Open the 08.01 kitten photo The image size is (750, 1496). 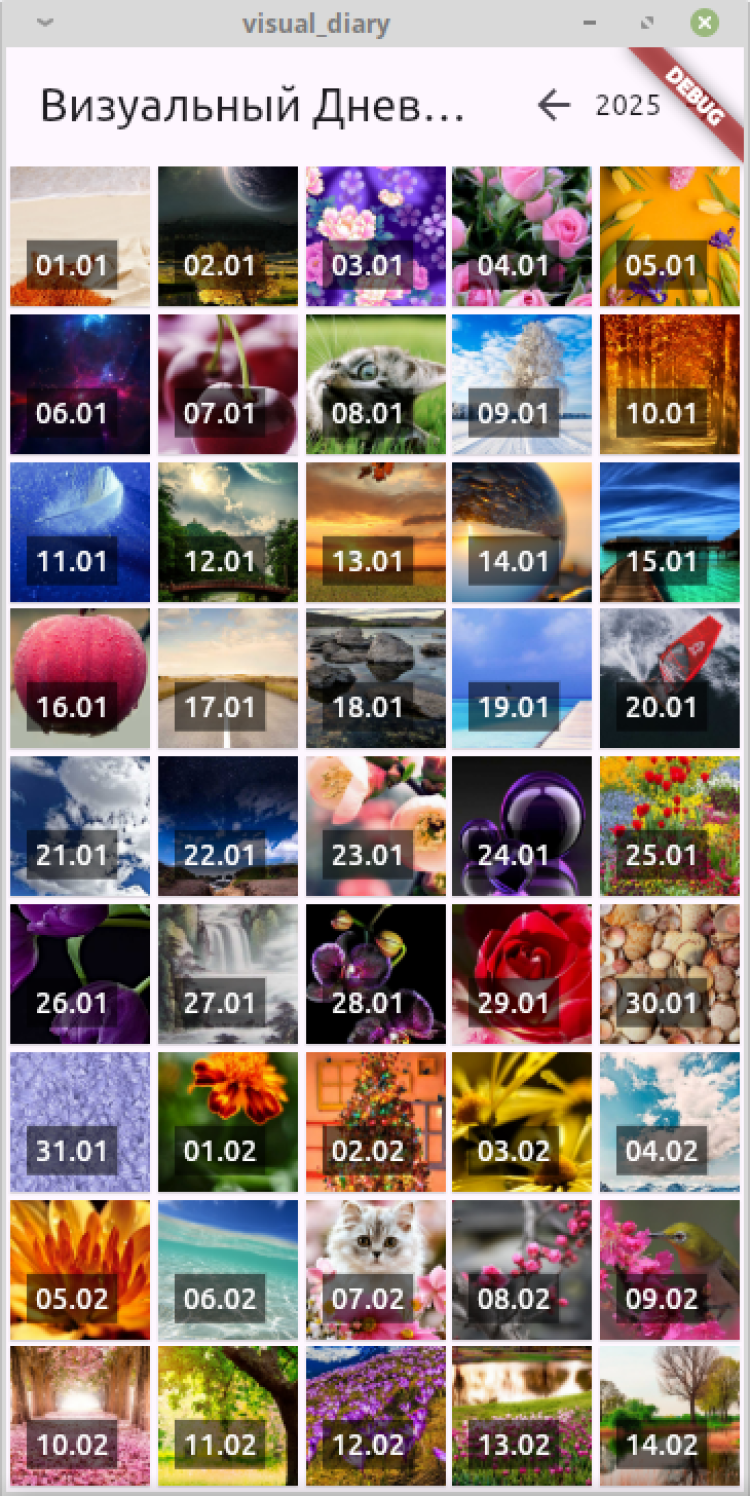[375, 384]
